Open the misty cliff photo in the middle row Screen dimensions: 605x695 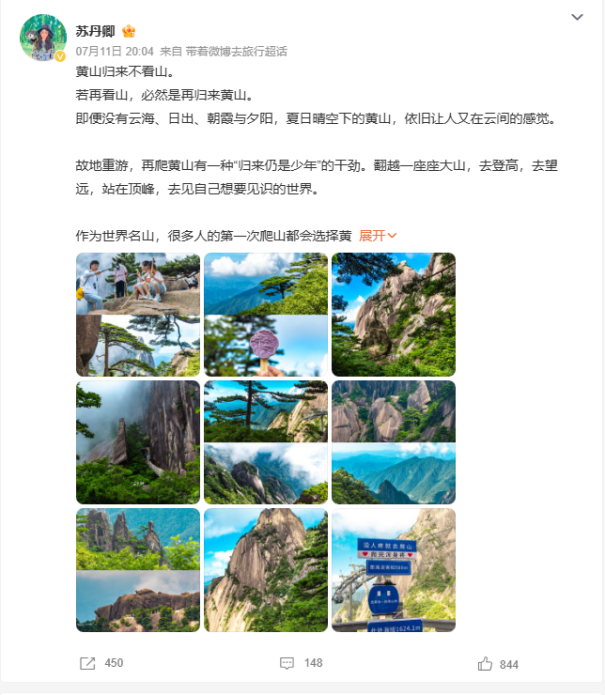[x=138, y=442]
